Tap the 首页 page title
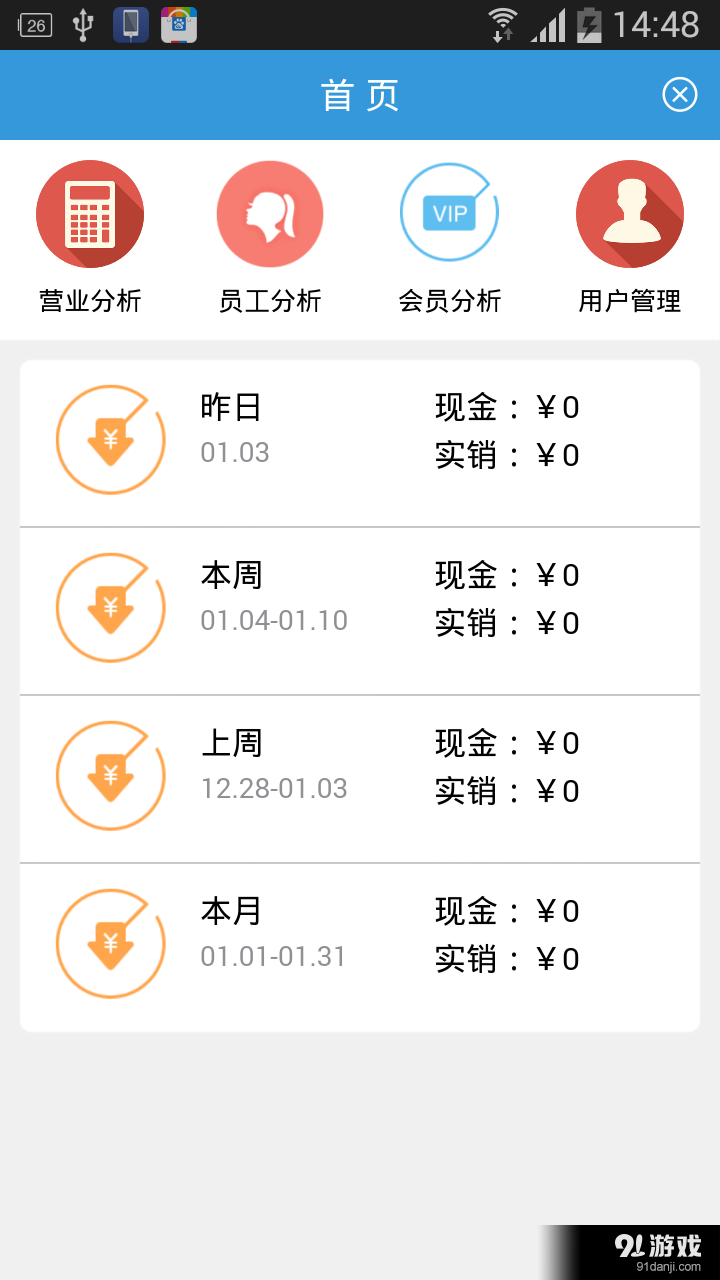720x1280 pixels. (x=359, y=94)
